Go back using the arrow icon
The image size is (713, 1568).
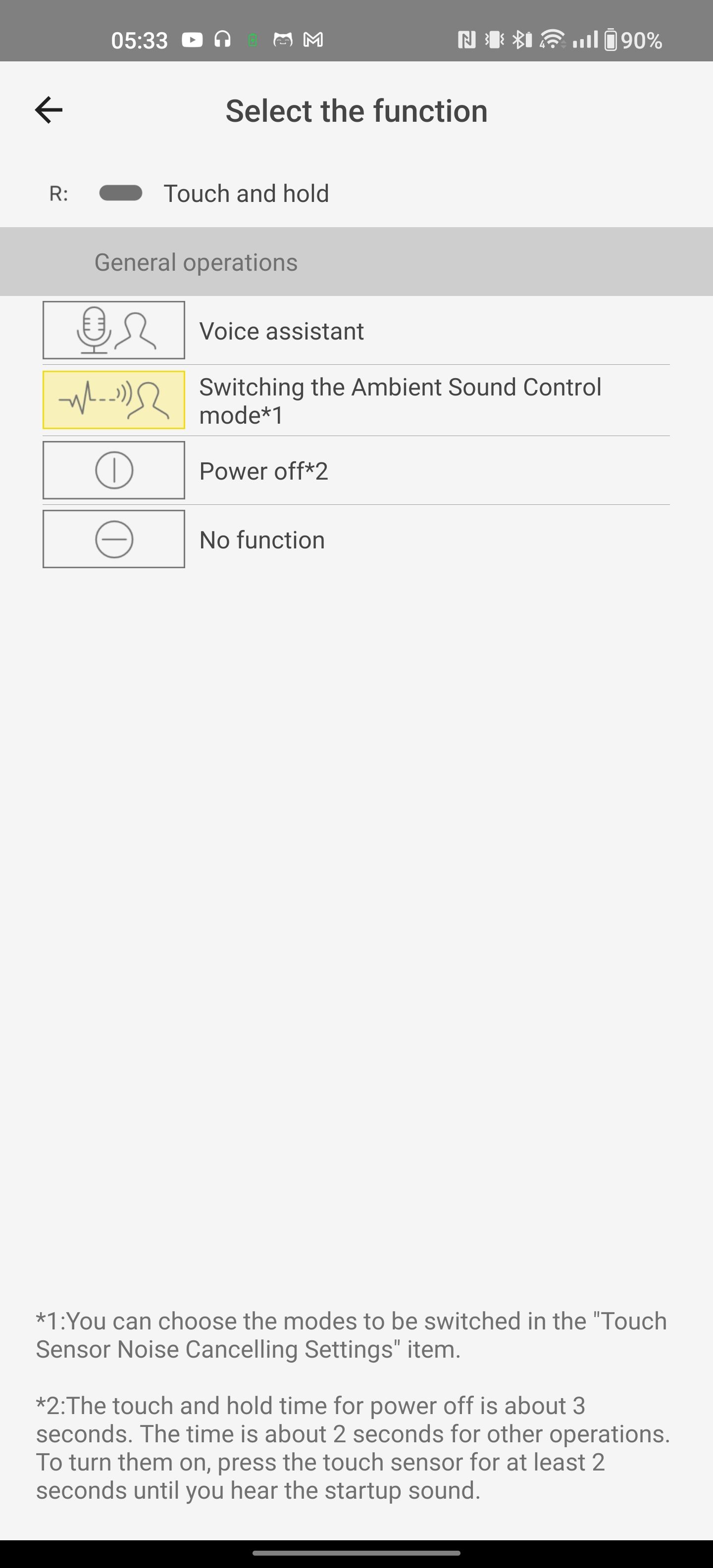(x=49, y=110)
